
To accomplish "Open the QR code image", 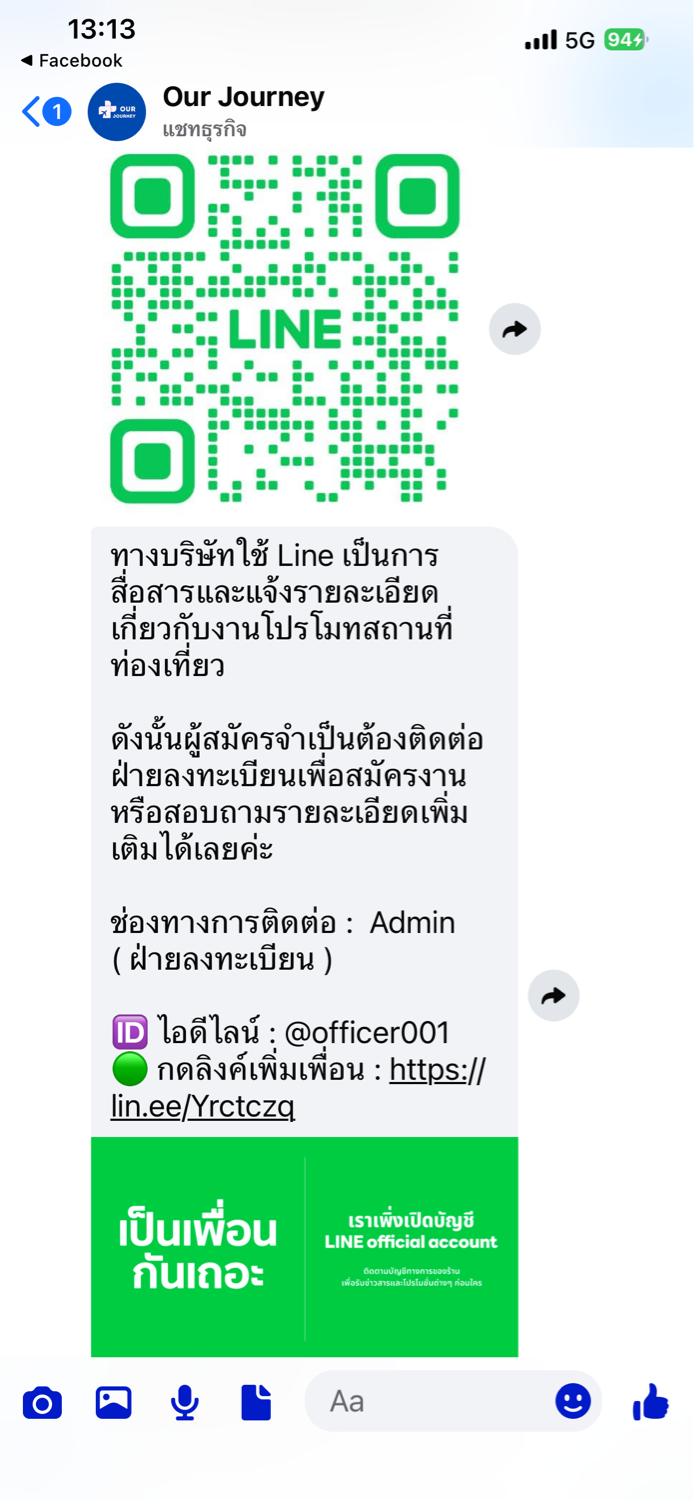I will pyautogui.click(x=285, y=329).
